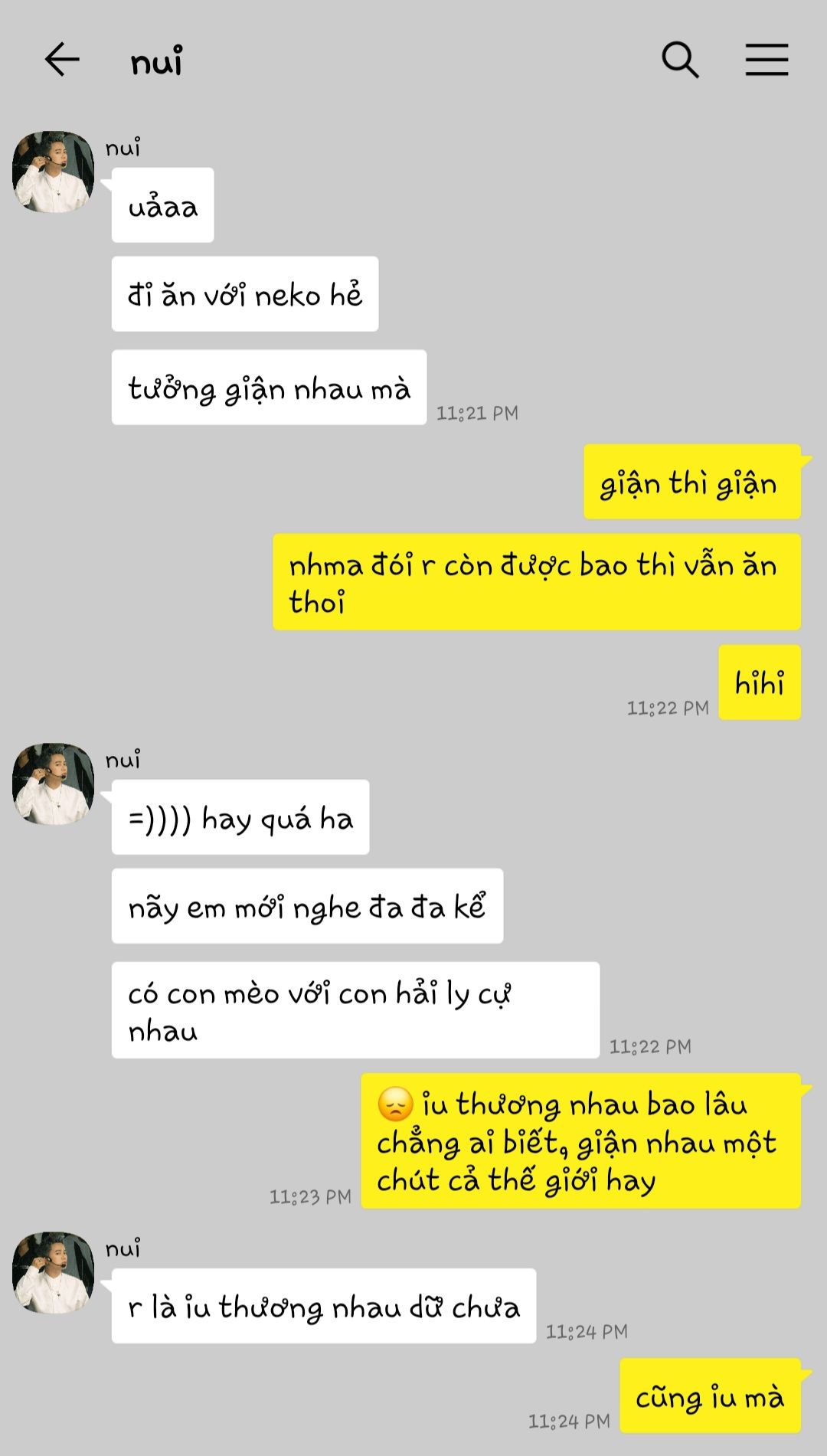Open nui's avatar beside "r là iu thương nhau"
This screenshot has height=1456, width=827.
point(53,1272)
